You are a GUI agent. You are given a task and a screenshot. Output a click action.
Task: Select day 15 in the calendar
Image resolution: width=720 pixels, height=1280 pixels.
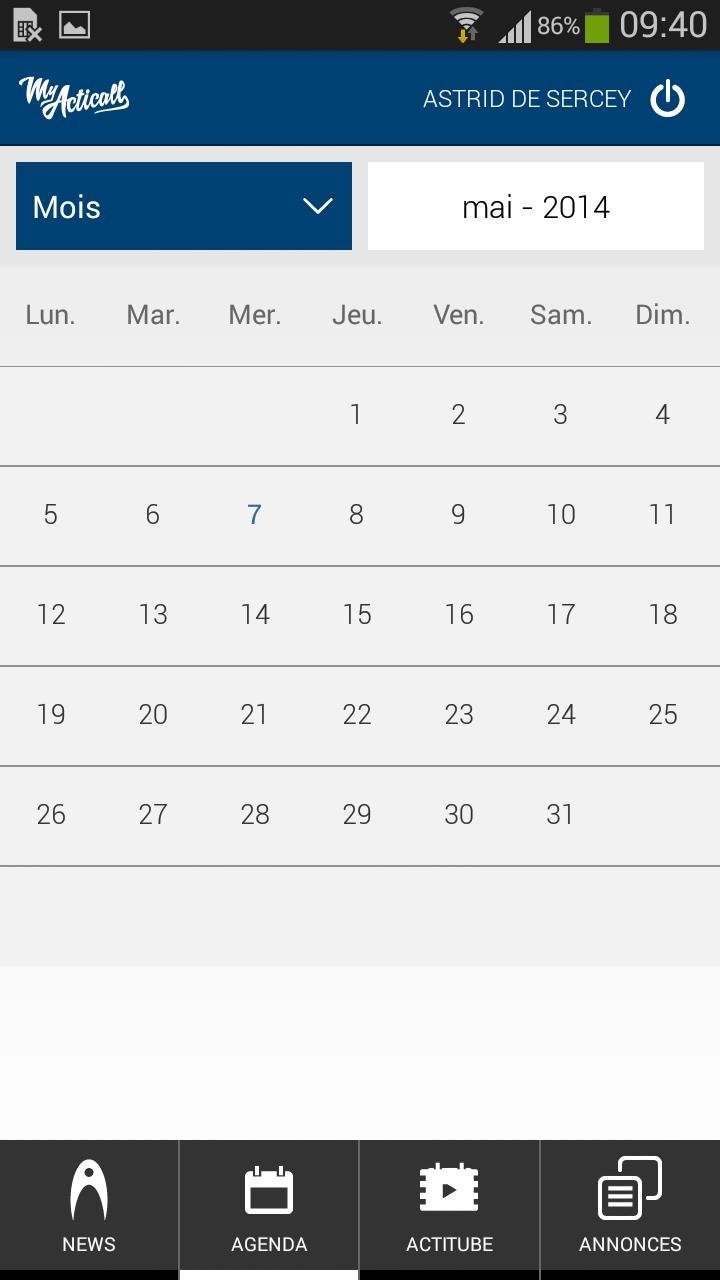357,615
